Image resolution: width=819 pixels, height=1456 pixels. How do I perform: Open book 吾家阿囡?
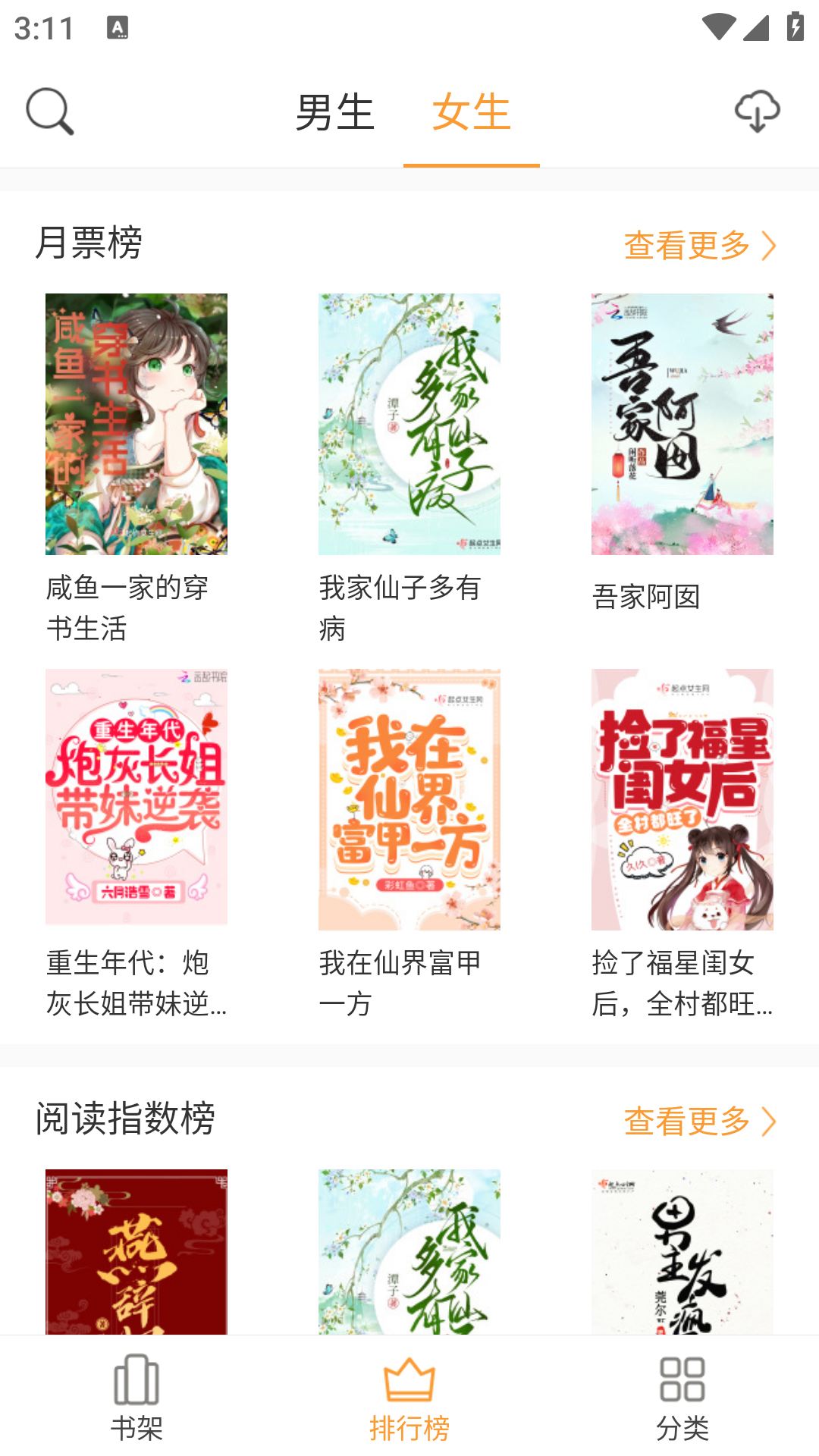point(682,425)
